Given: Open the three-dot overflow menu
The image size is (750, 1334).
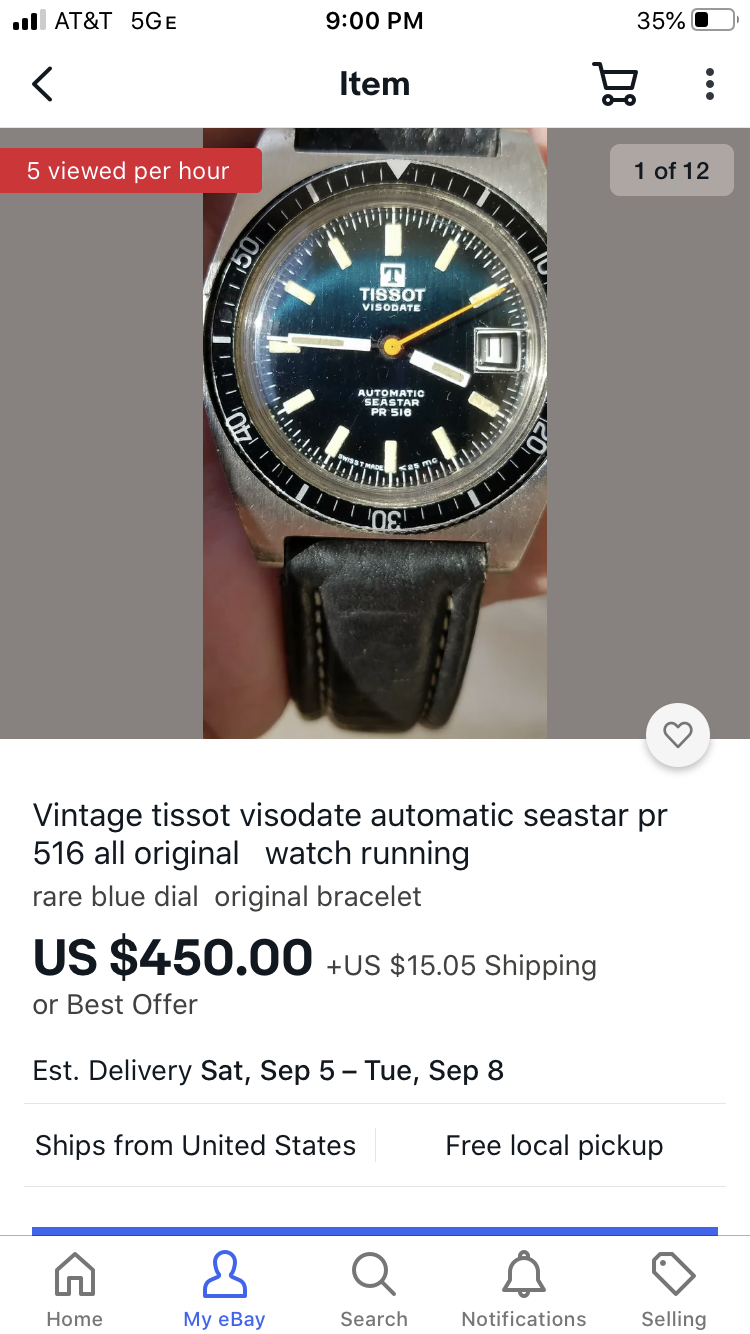Looking at the screenshot, I should (x=709, y=84).
